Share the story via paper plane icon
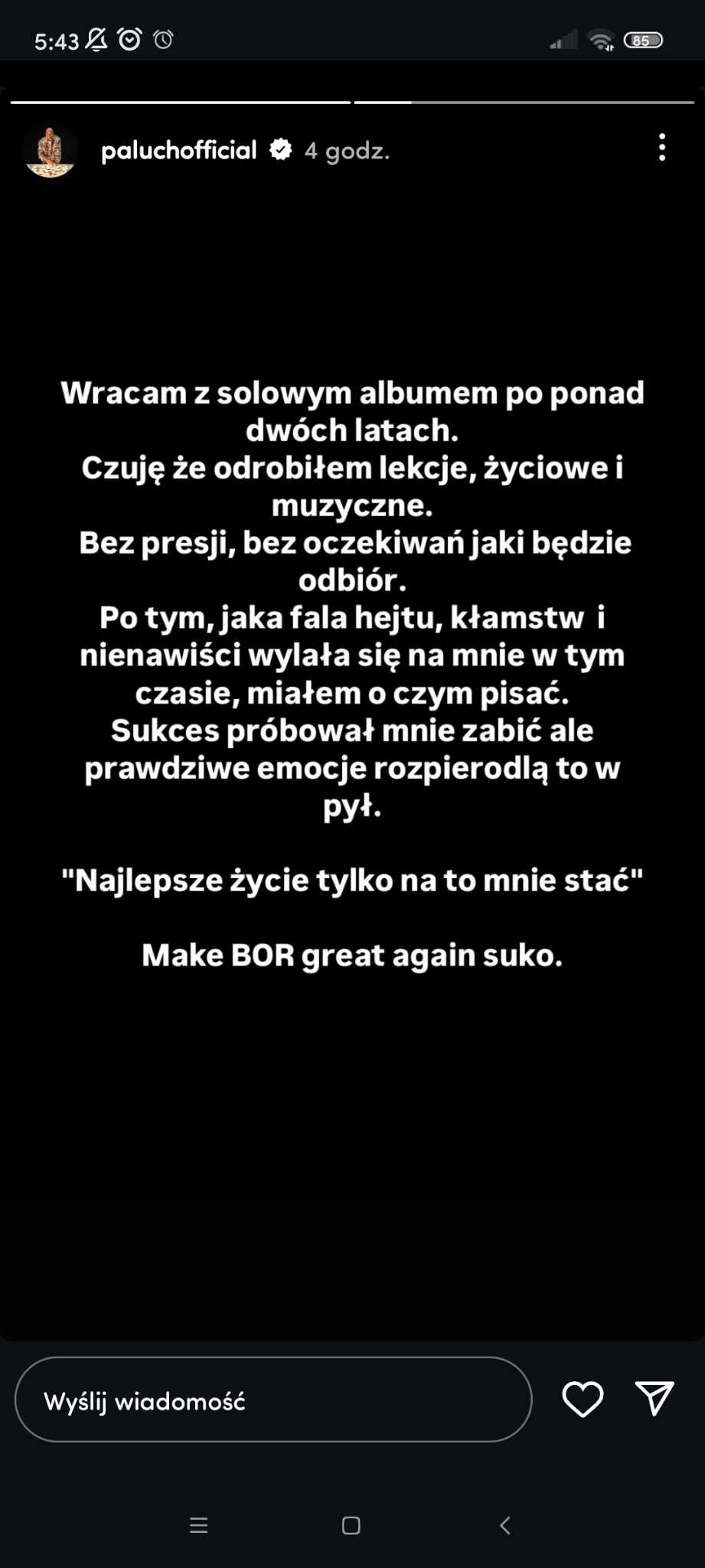Image resolution: width=705 pixels, height=1568 pixels. [655, 1400]
